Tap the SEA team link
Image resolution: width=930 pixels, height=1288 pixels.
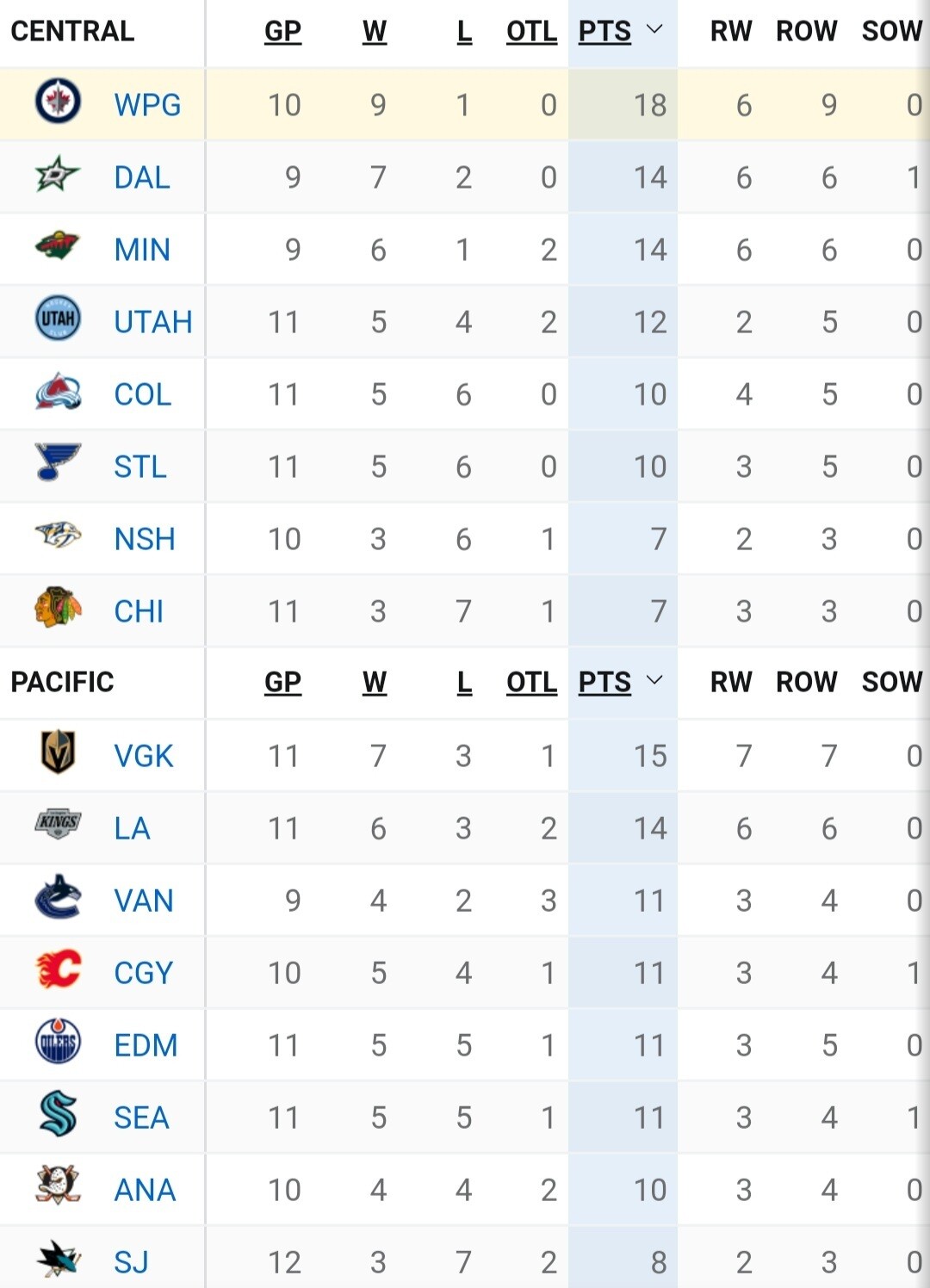coord(141,1118)
